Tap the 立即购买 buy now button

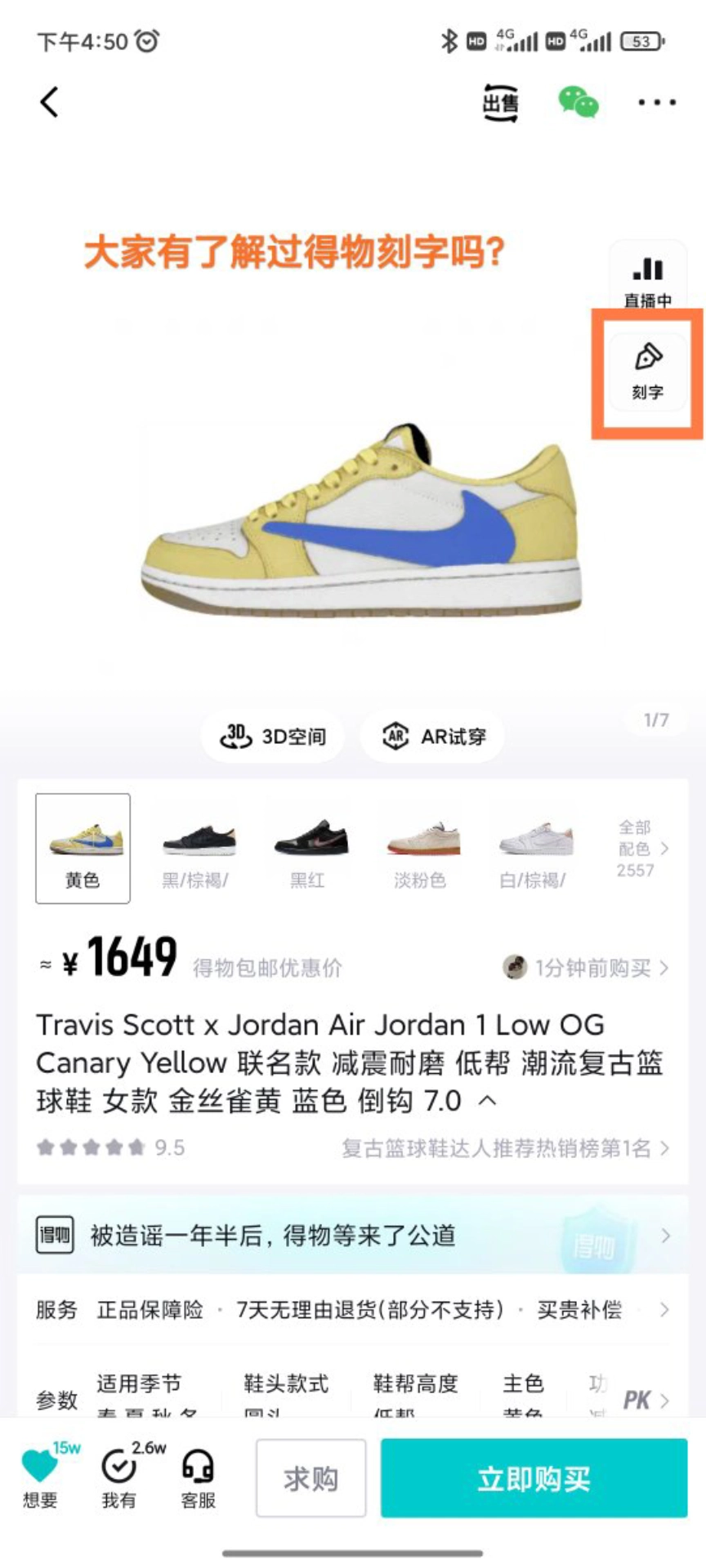pyautogui.click(x=533, y=1477)
